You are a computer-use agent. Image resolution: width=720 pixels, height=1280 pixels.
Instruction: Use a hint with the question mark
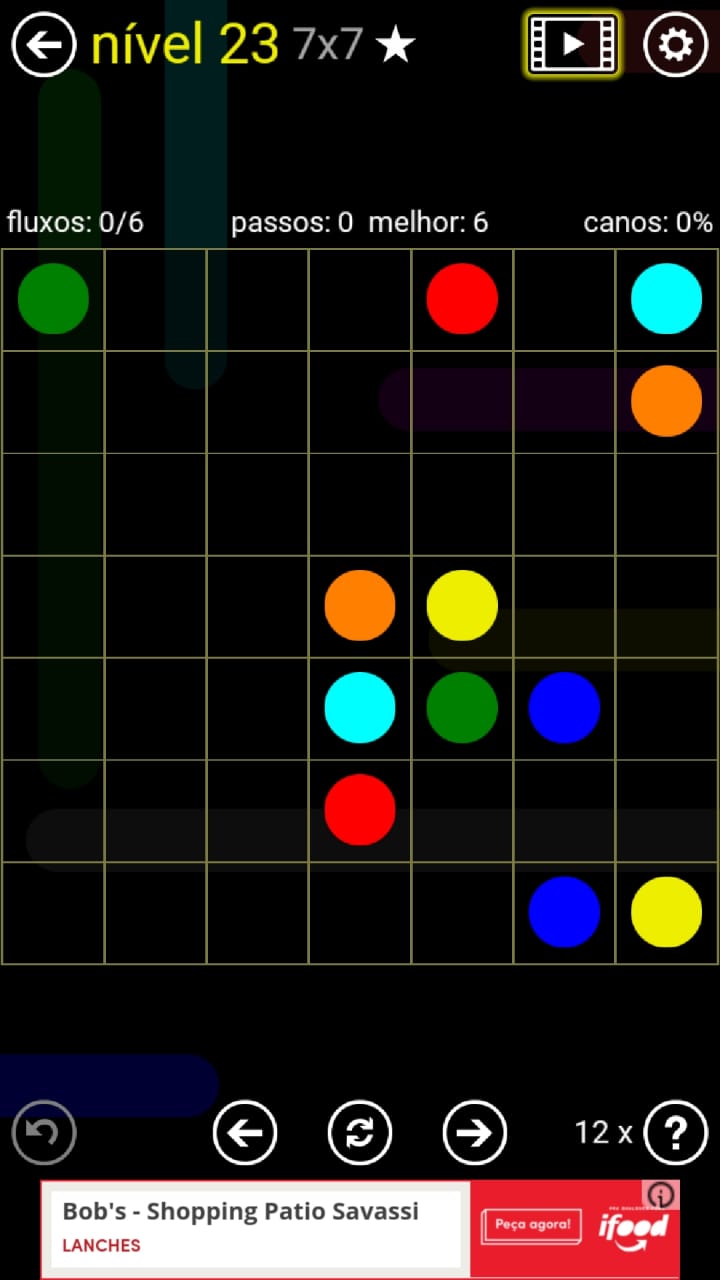(x=676, y=1132)
